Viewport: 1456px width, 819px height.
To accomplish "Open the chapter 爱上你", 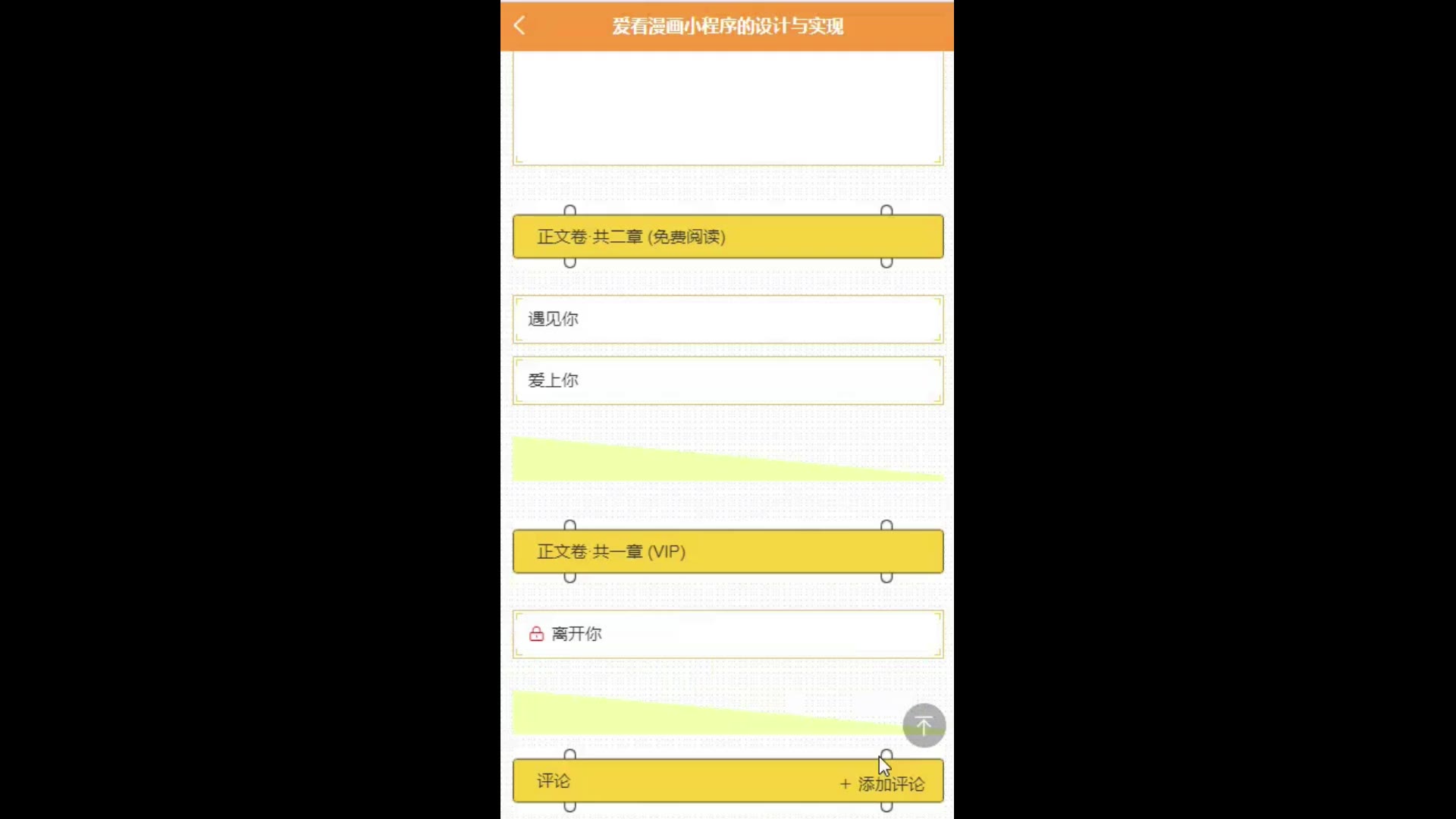I will click(x=727, y=381).
